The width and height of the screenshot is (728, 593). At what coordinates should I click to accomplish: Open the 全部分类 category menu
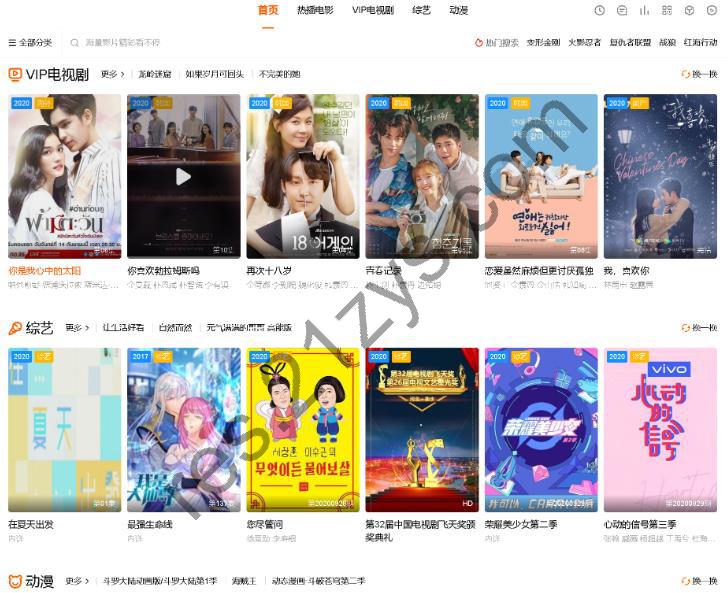pos(30,43)
